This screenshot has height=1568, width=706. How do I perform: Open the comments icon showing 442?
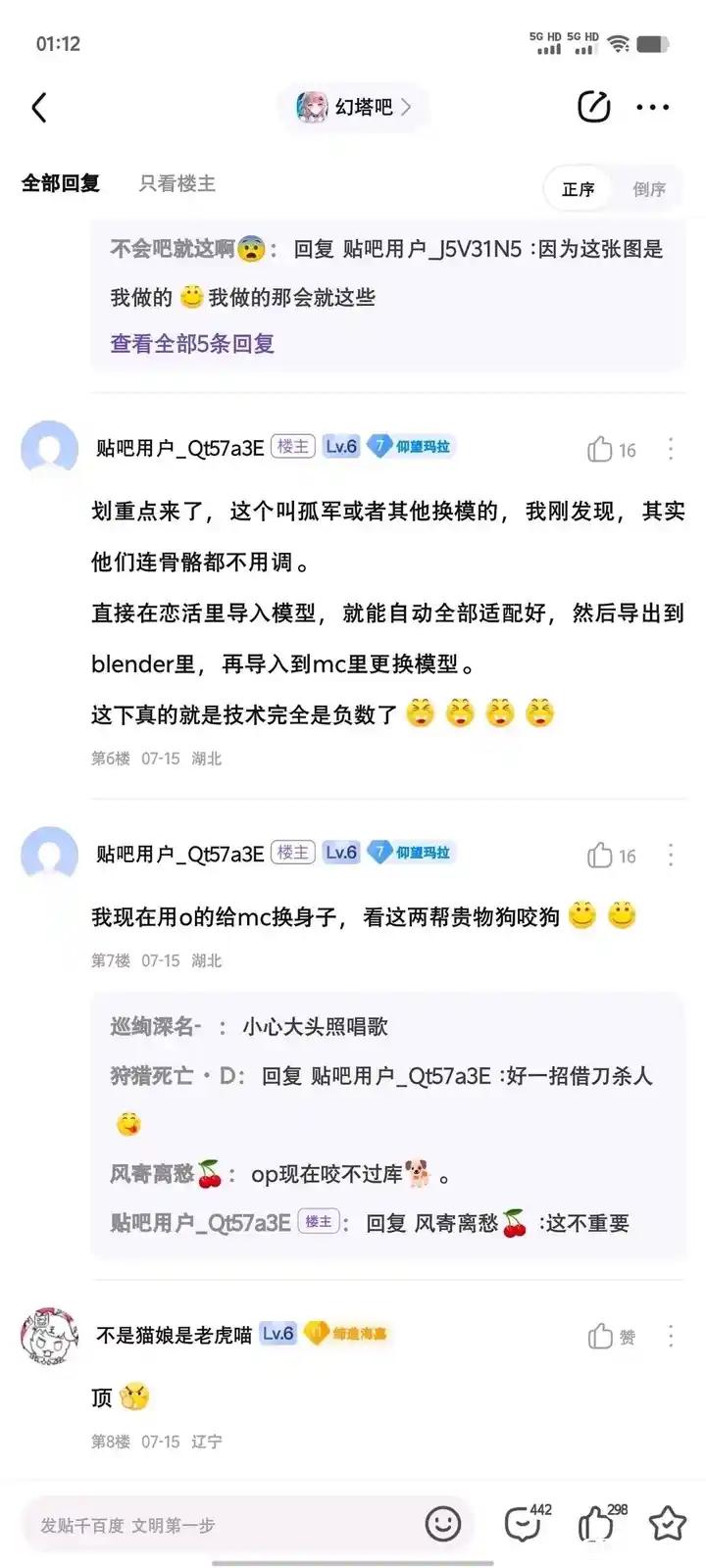(527, 1522)
